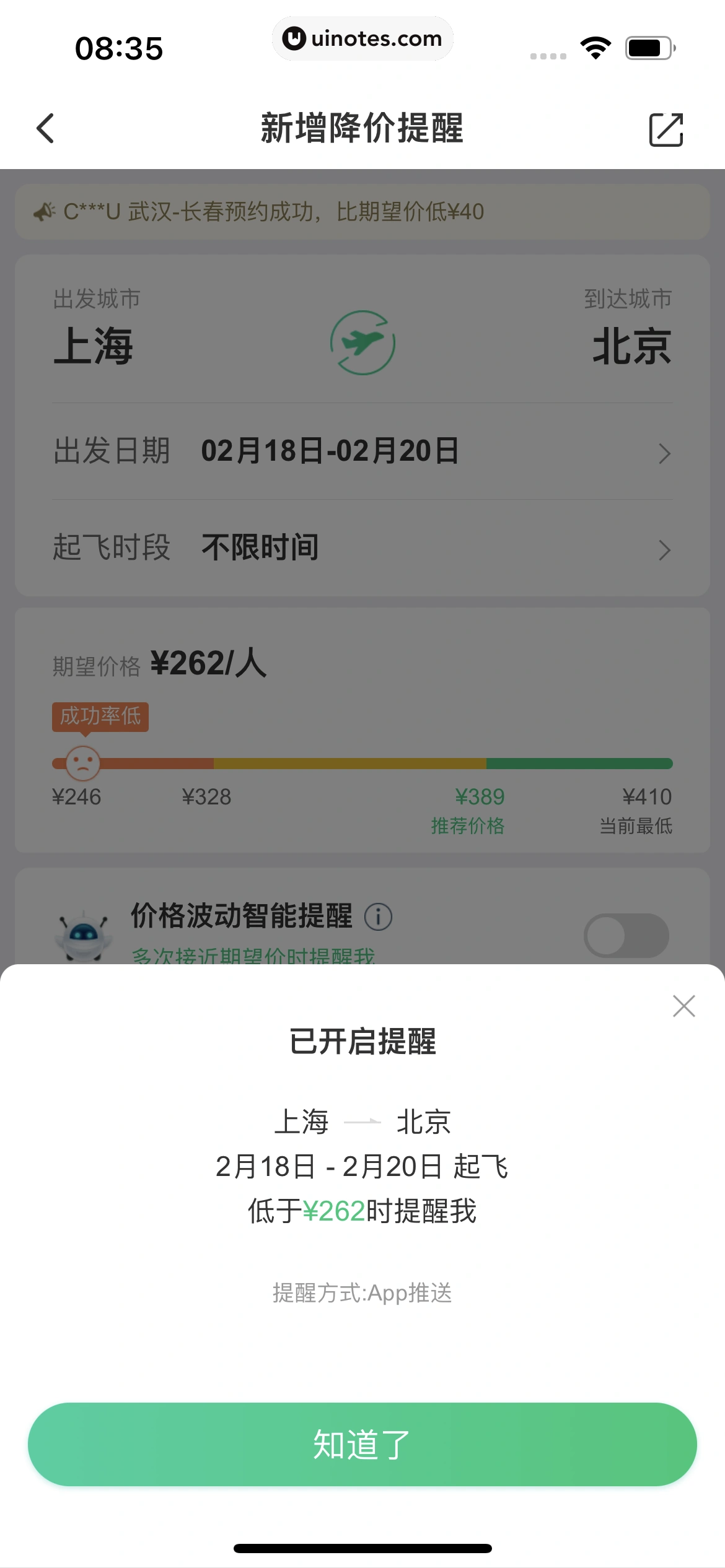Open the 起飞时段 time selector

(362, 547)
